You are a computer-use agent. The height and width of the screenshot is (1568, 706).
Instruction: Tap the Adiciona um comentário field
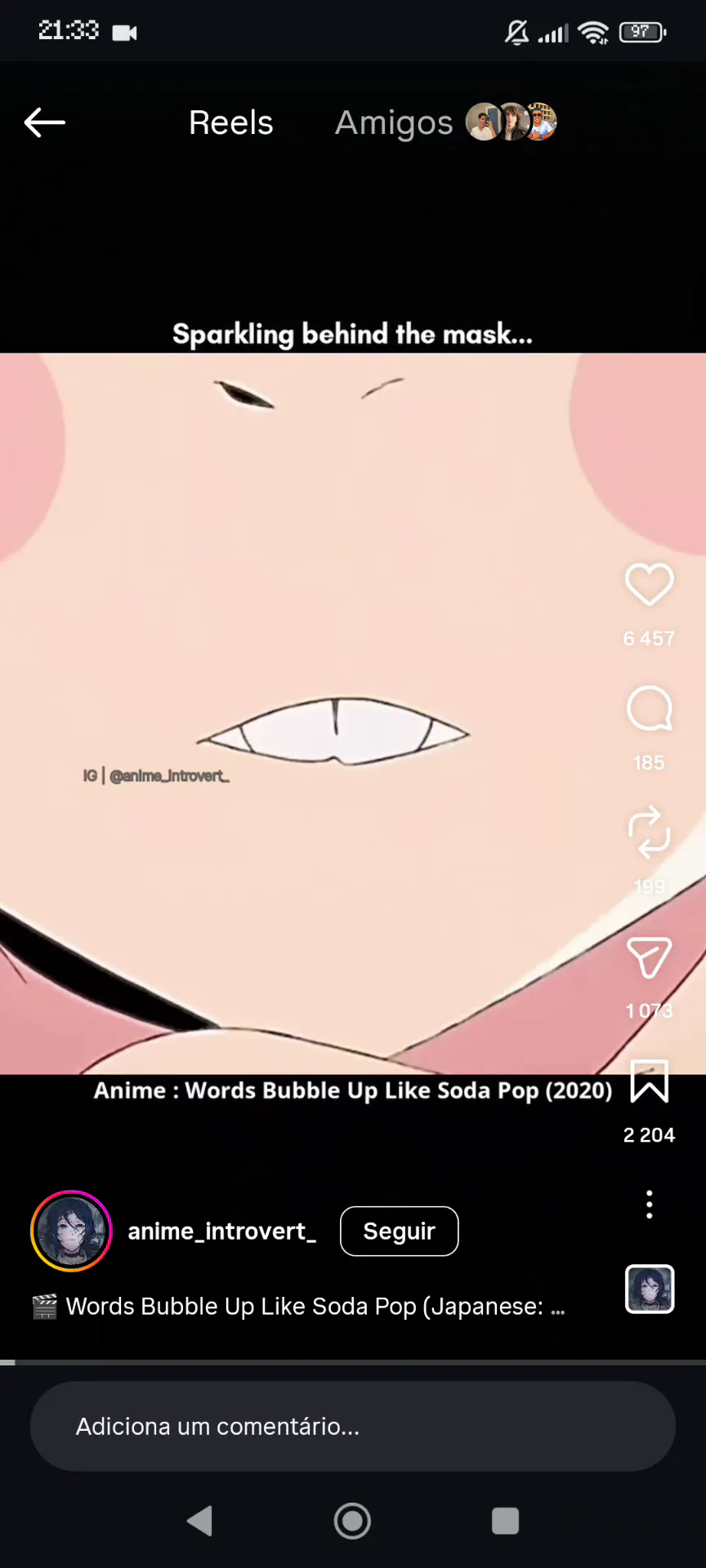pos(352,1427)
